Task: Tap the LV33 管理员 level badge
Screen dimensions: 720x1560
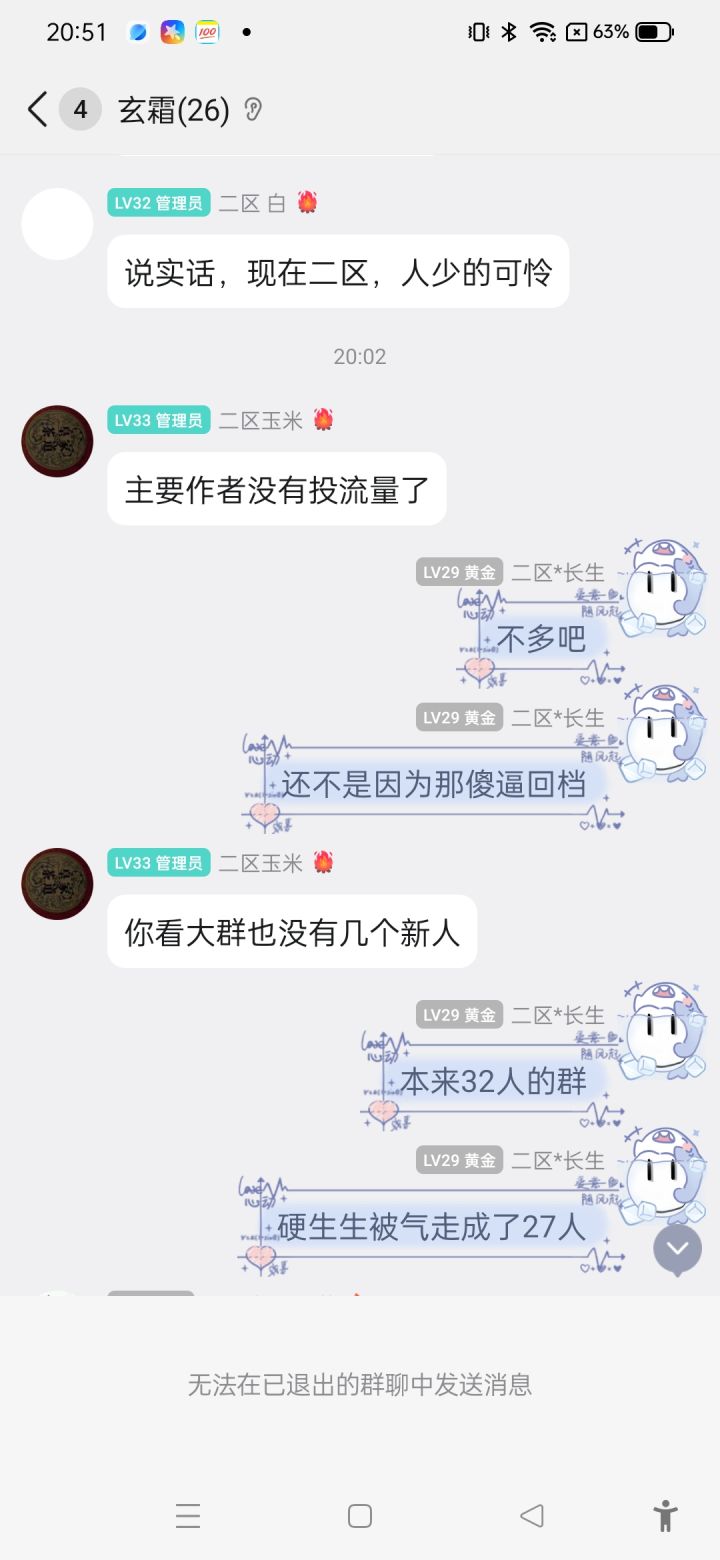Action: click(158, 419)
